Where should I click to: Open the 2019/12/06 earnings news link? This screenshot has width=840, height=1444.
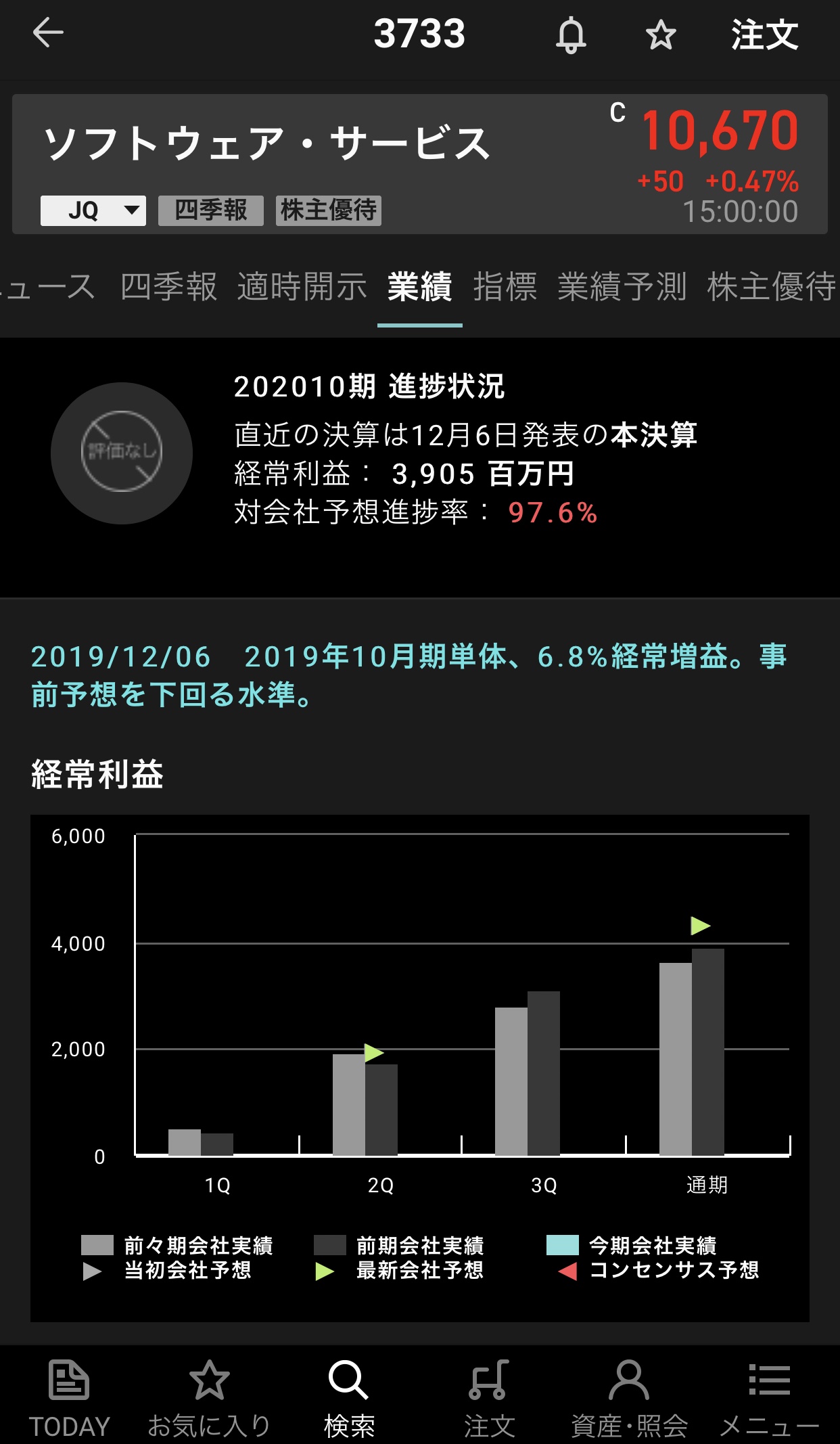point(409,675)
